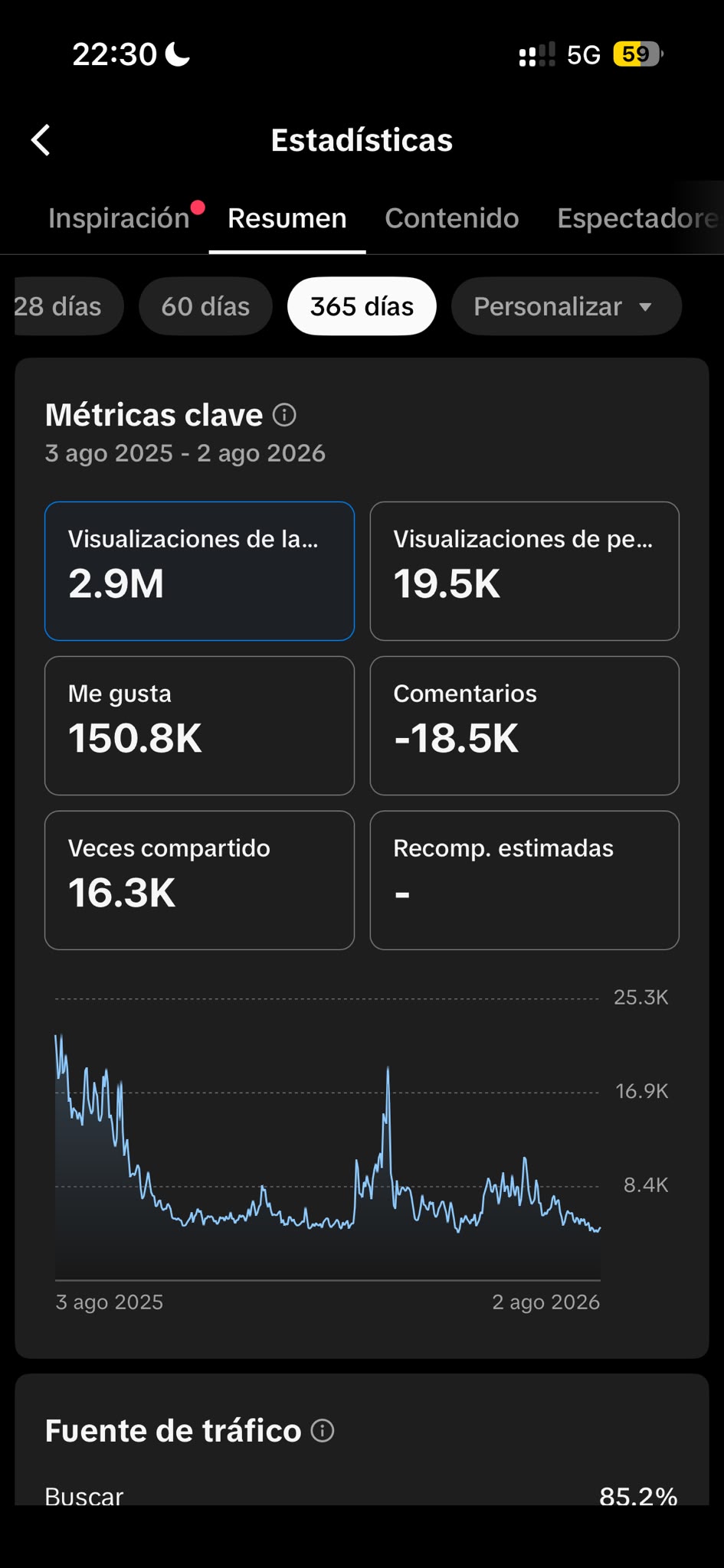724x1568 pixels.
Task: Open the Espectadores tab
Action: click(x=637, y=218)
